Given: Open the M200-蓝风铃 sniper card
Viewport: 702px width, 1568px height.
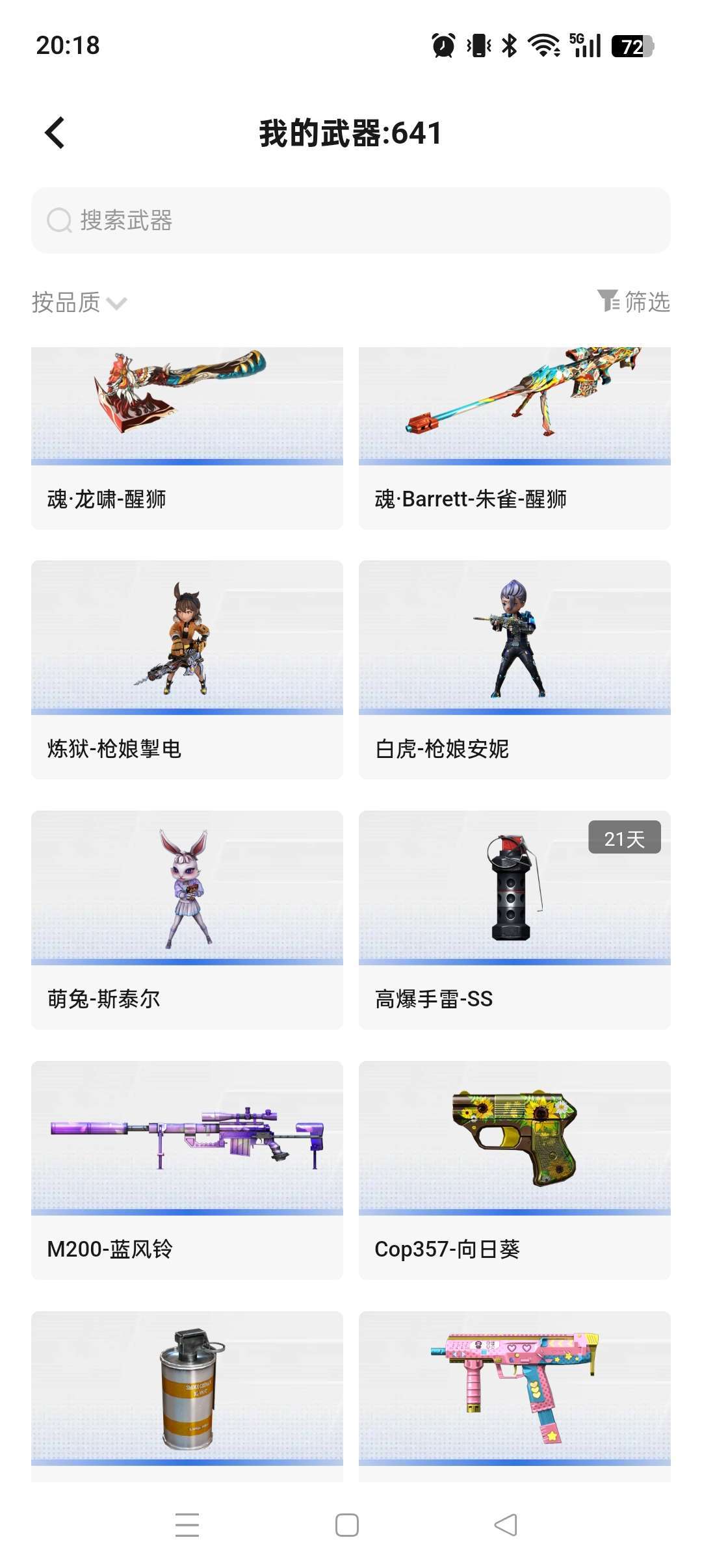Looking at the screenshot, I should click(187, 1169).
